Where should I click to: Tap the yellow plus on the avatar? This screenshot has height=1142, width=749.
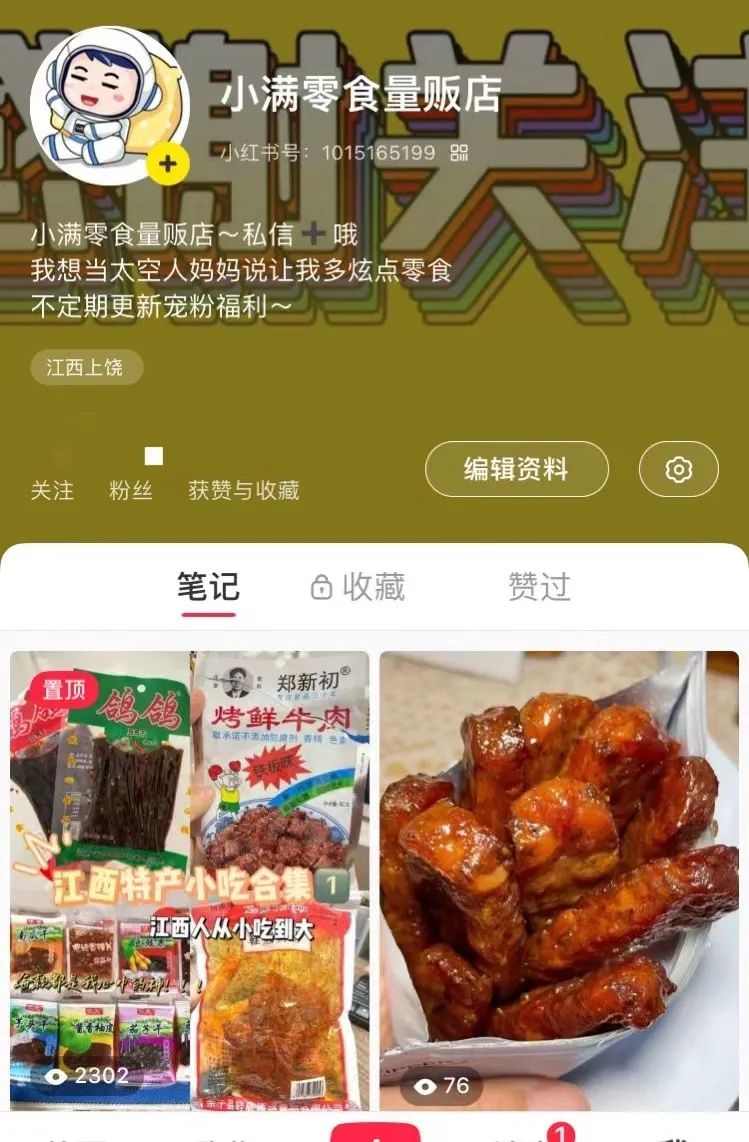[x=168, y=165]
